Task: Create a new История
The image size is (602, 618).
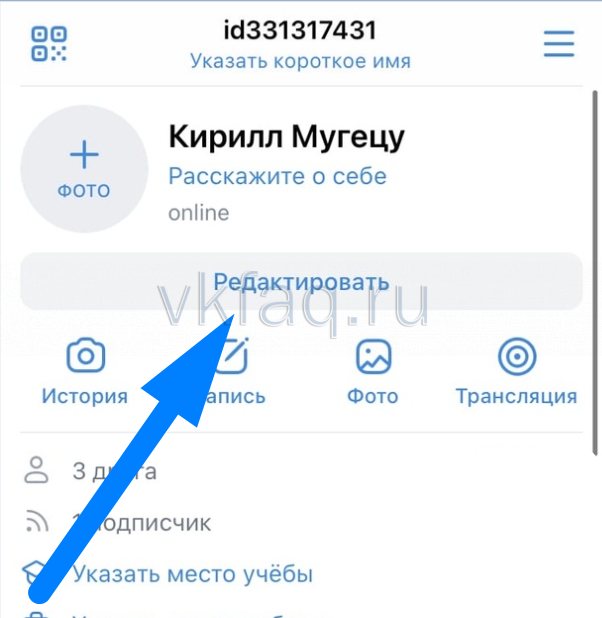Action: click(85, 370)
